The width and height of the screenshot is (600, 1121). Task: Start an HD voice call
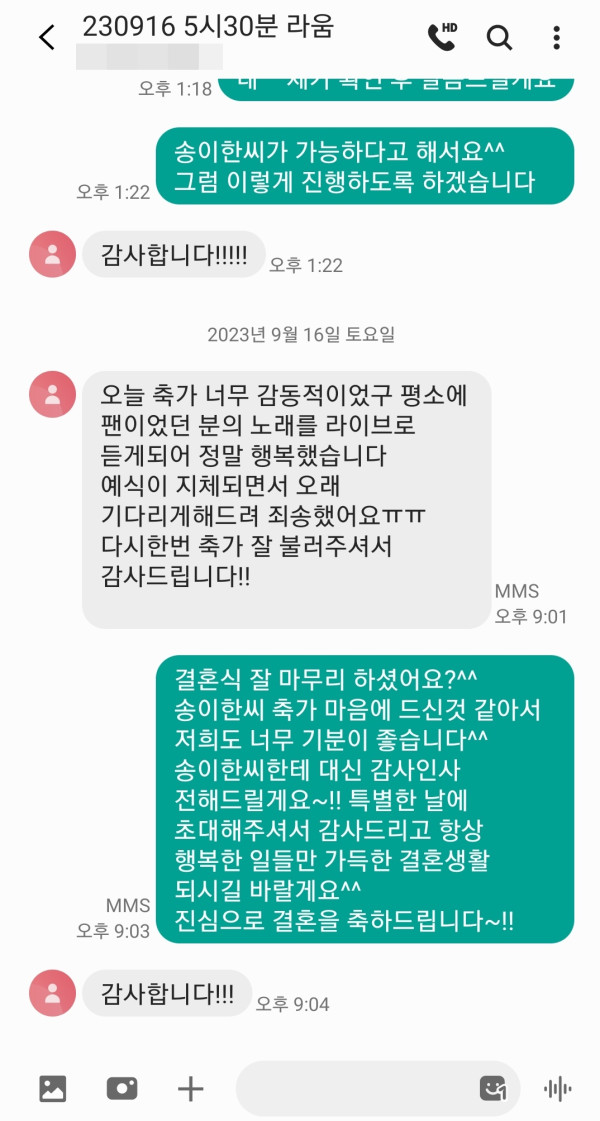click(x=441, y=37)
